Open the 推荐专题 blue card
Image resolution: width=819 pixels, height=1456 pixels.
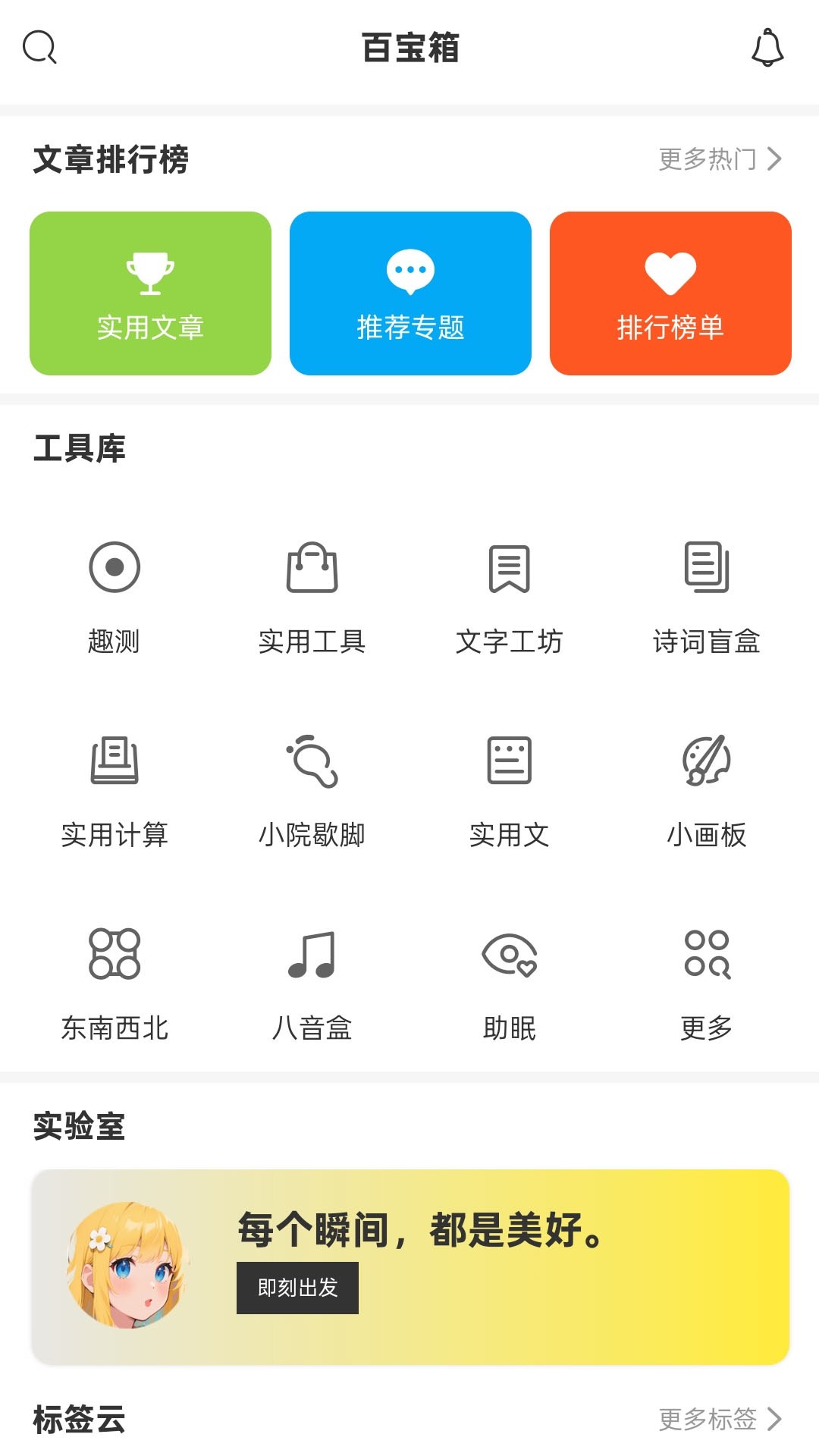pos(410,293)
